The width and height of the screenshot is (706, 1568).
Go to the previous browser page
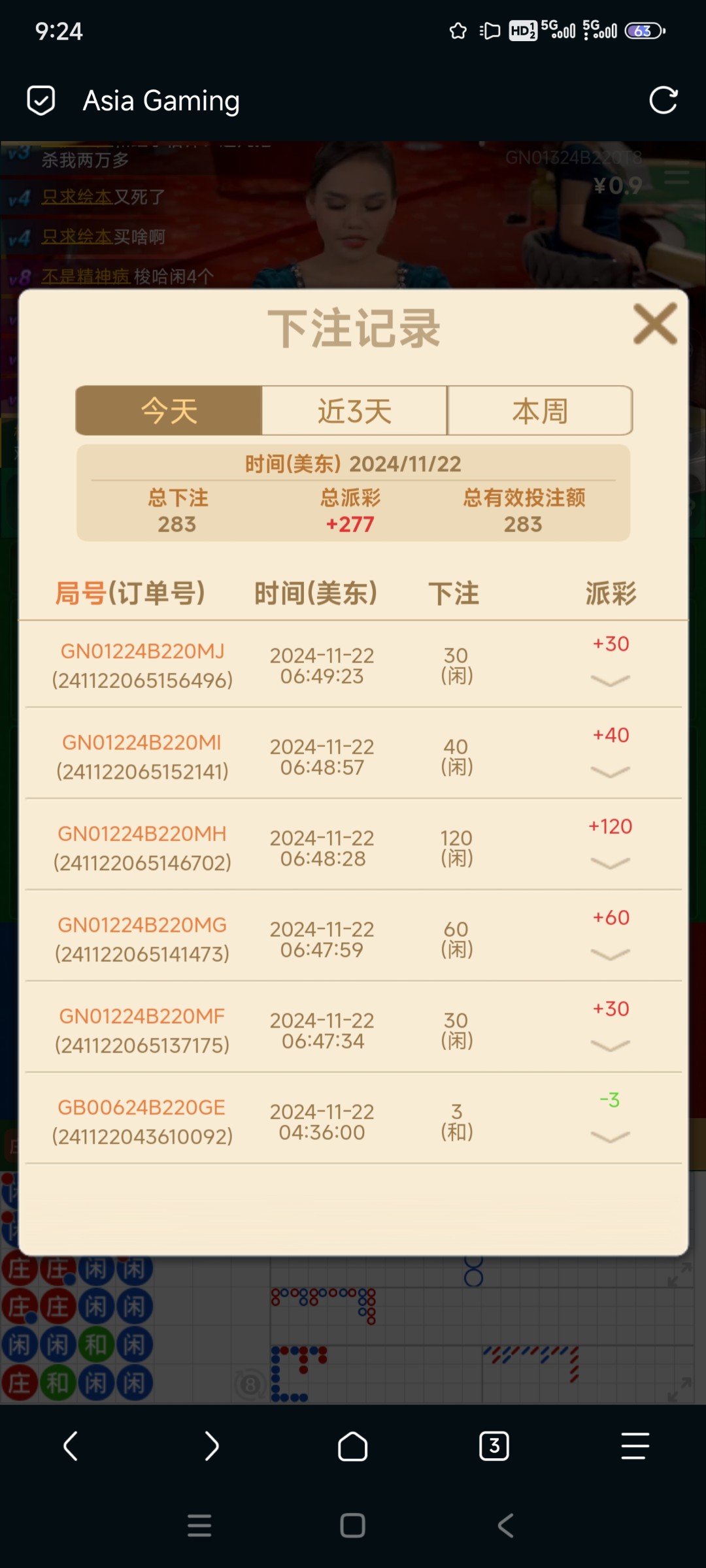[x=71, y=1446]
